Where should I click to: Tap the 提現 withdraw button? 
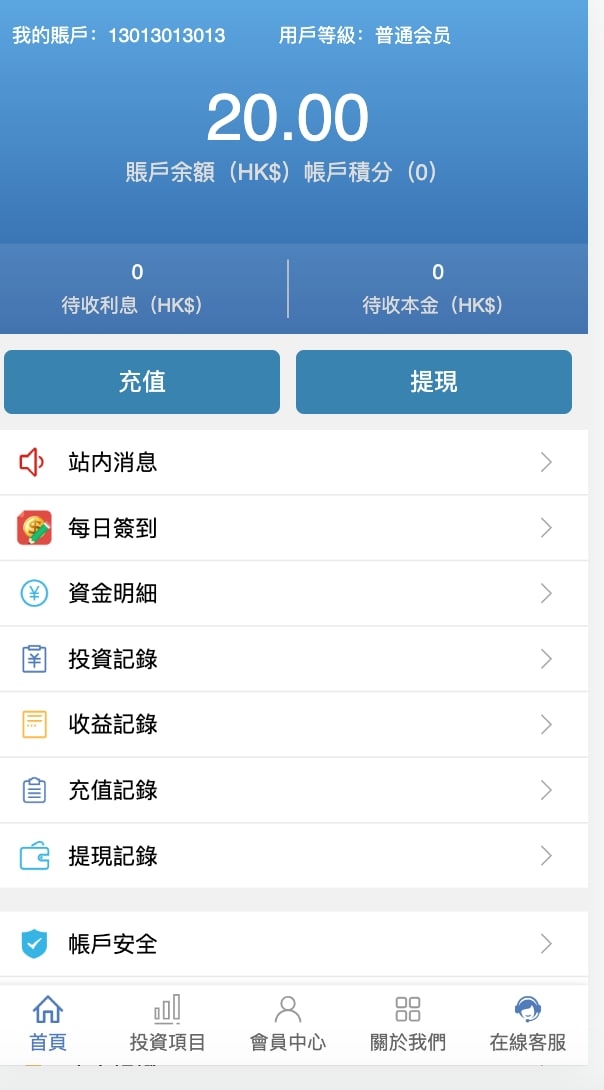433,382
